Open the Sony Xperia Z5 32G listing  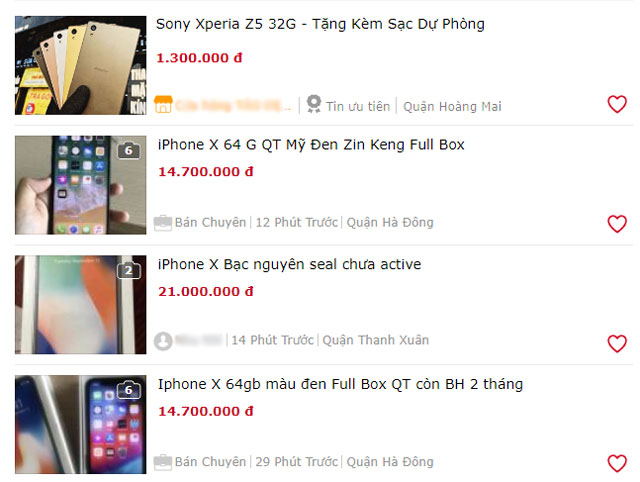[x=320, y=24]
